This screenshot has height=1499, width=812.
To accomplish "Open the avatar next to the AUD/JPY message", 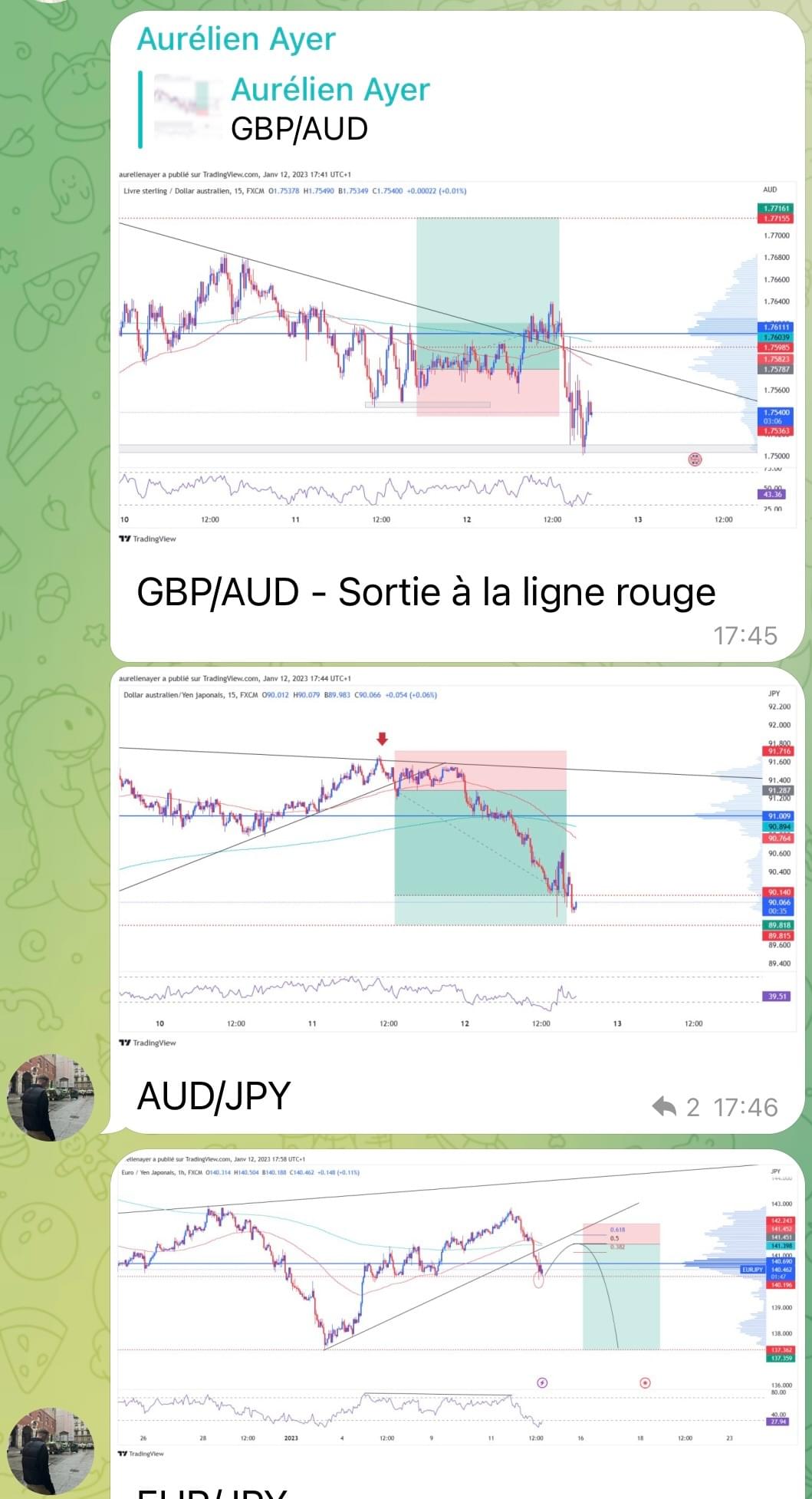I will [x=51, y=1097].
